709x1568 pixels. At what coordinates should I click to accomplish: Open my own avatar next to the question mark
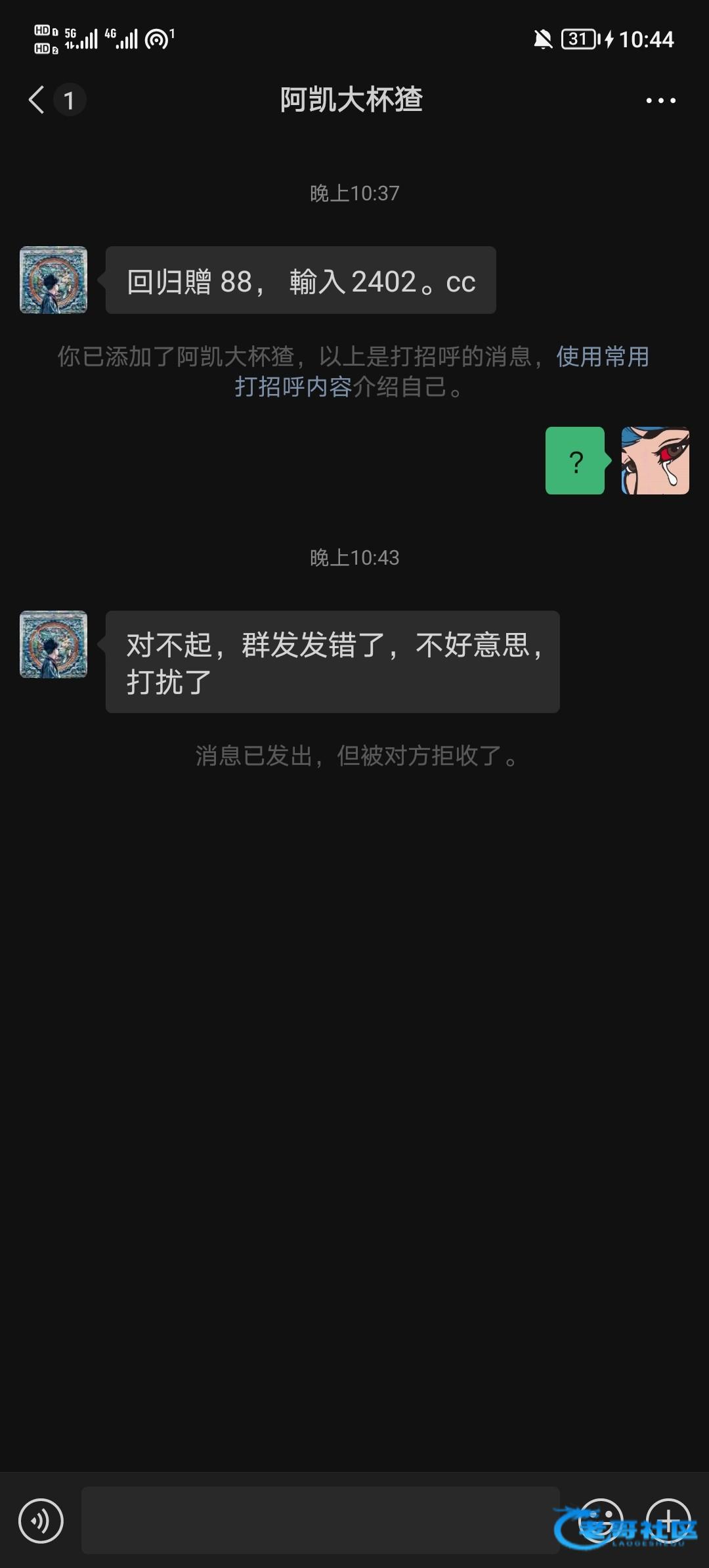(655, 461)
